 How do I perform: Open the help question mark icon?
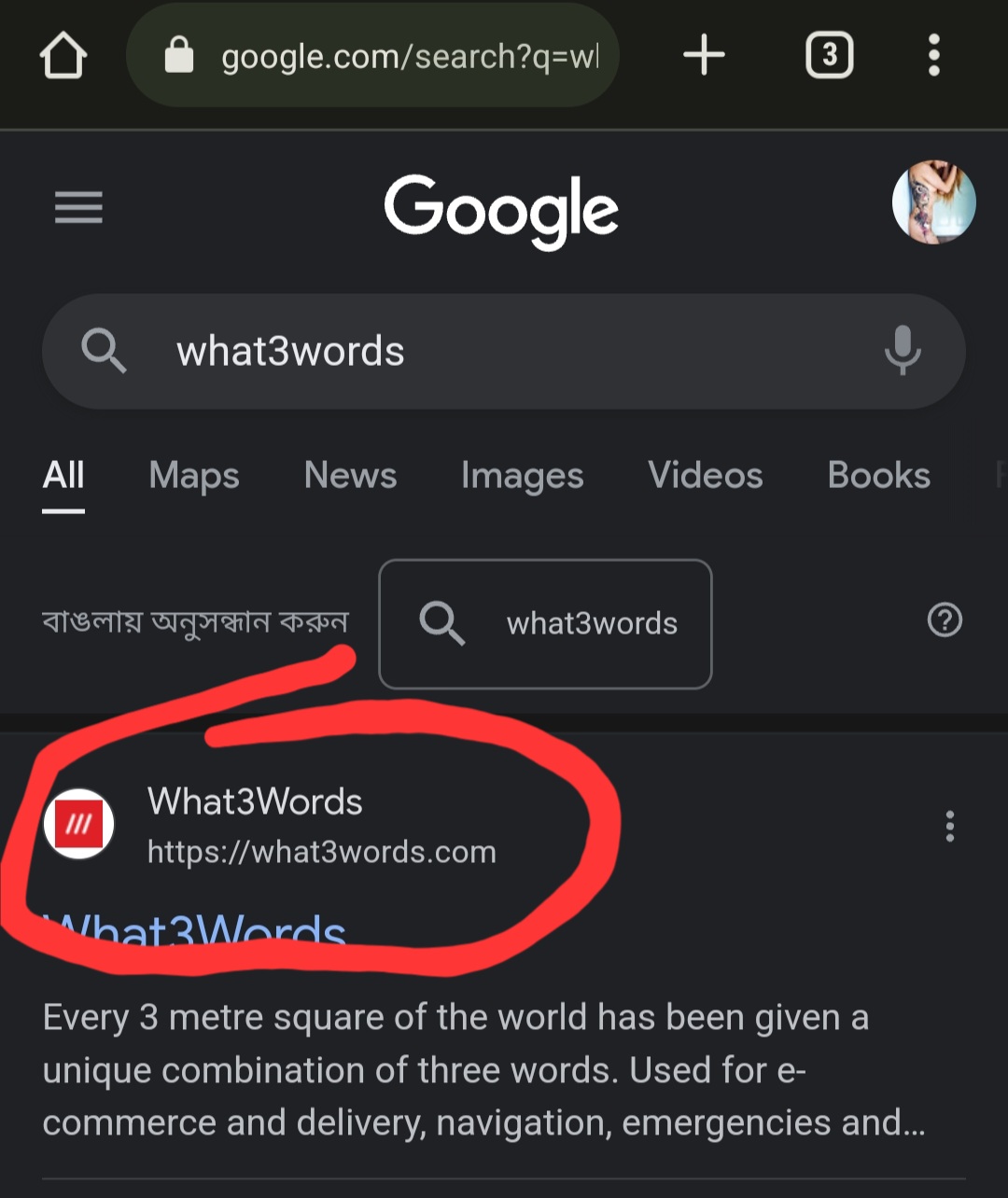click(945, 620)
